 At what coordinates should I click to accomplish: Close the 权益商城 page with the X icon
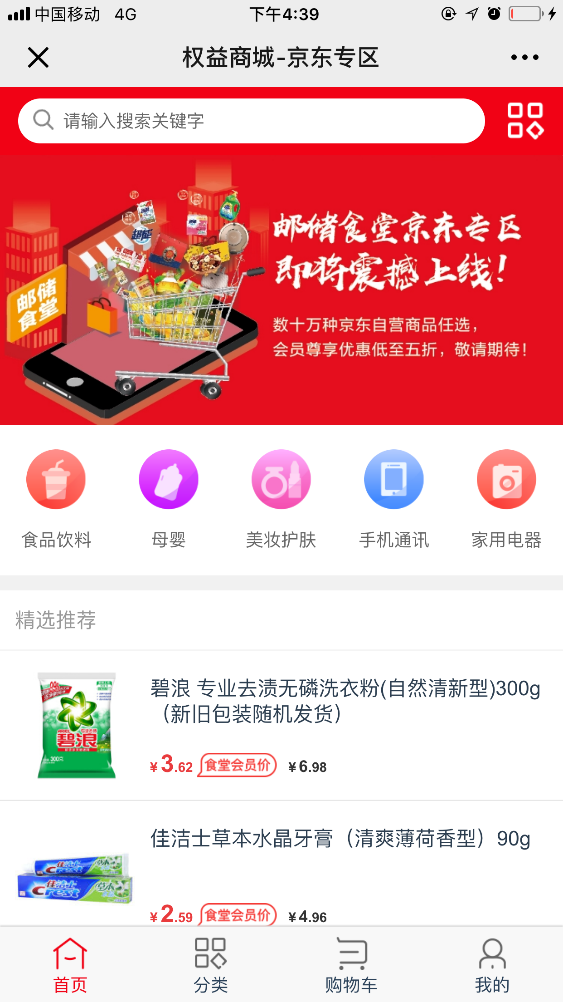point(38,58)
